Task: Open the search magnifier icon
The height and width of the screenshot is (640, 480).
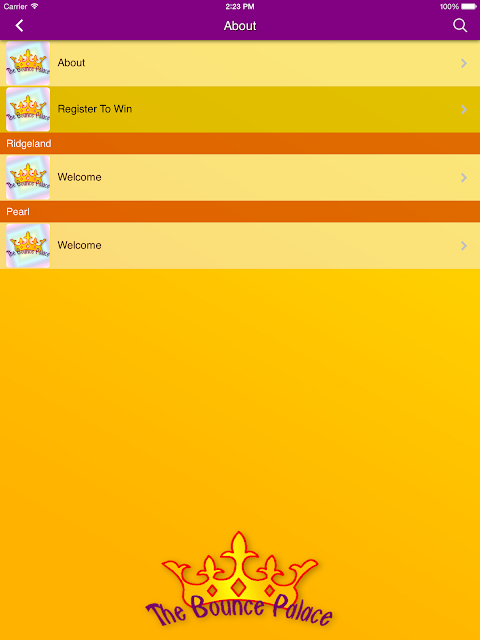Action: [460, 26]
